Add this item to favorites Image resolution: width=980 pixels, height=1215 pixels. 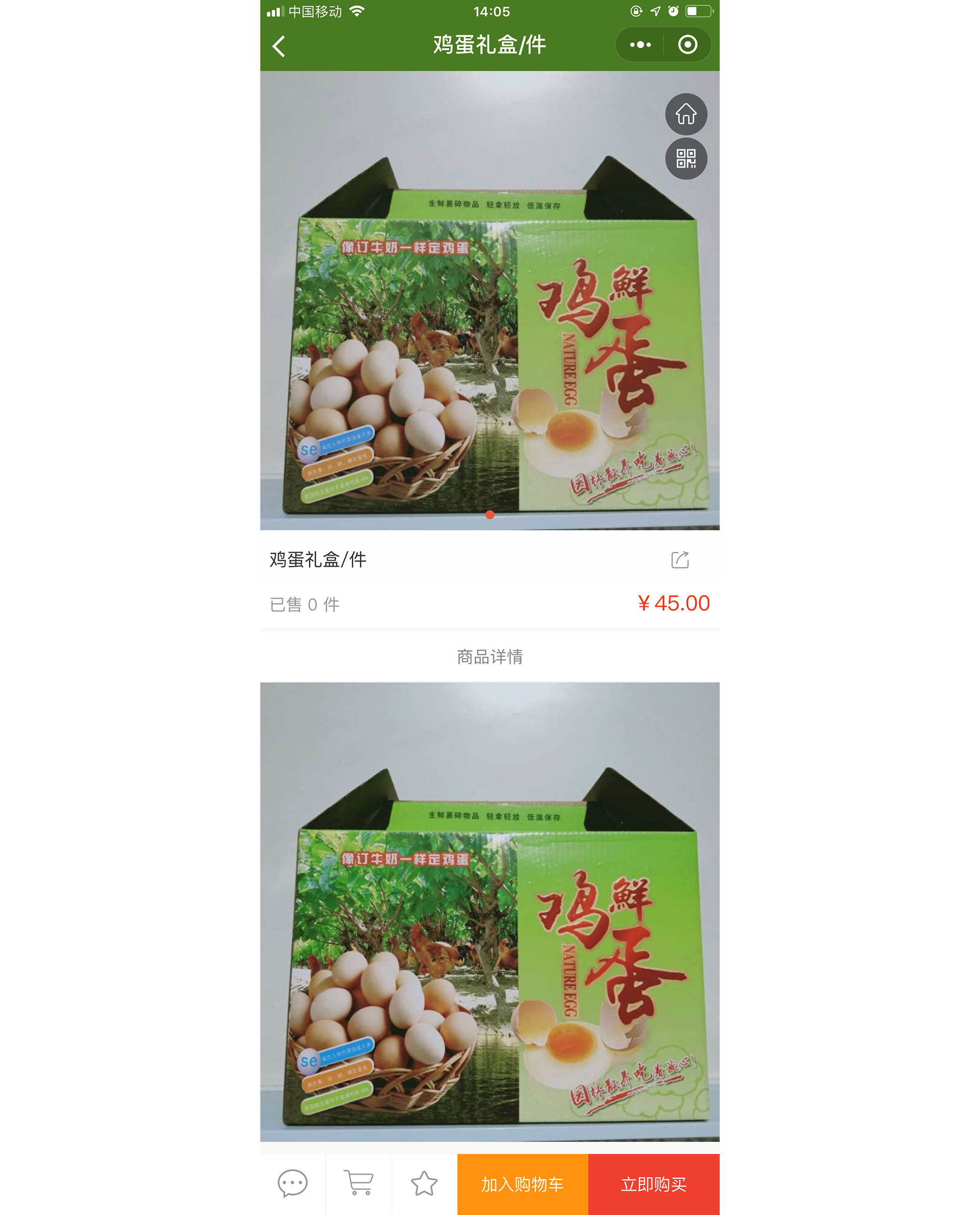(x=424, y=1183)
